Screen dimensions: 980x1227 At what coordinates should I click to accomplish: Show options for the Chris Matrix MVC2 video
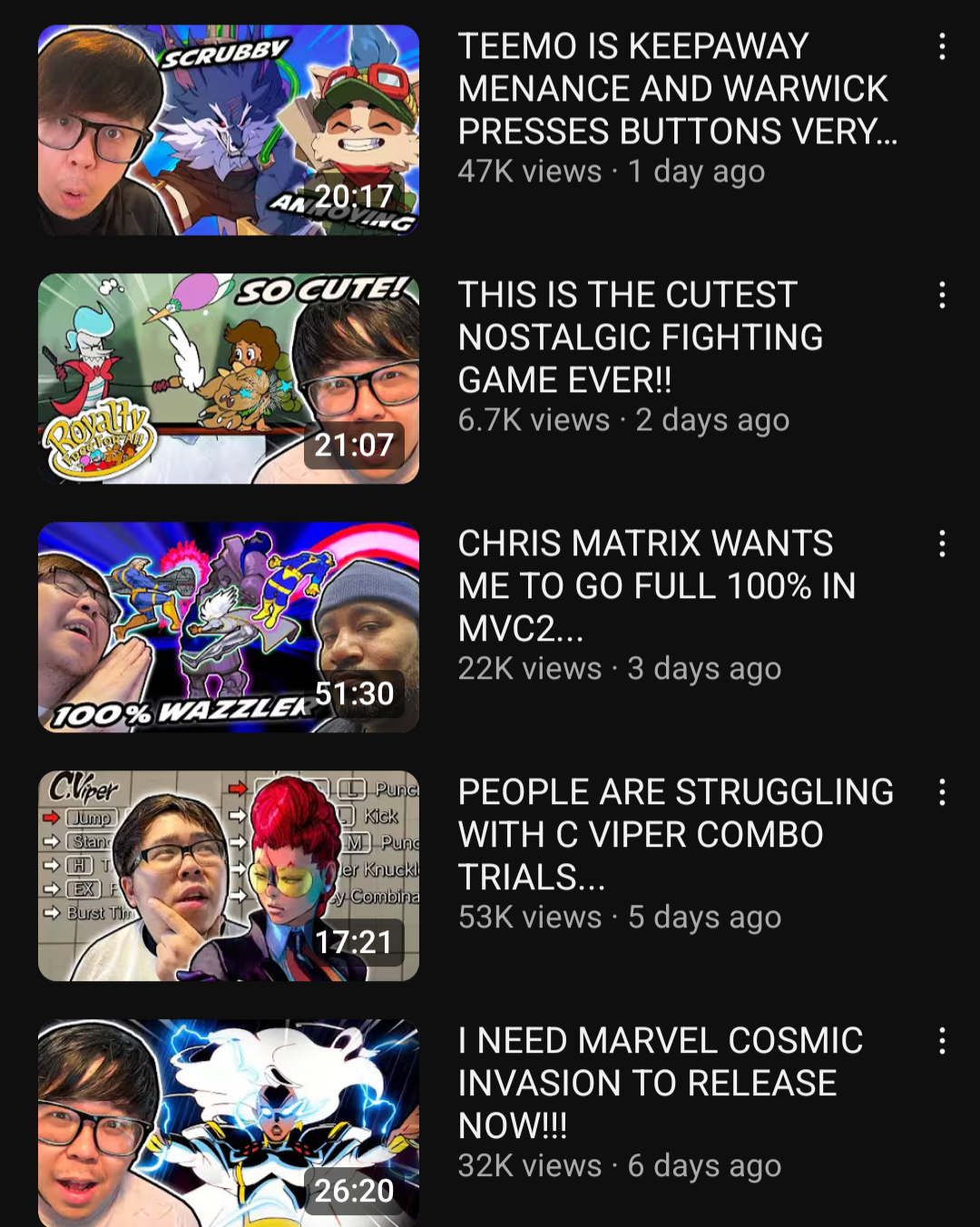coord(942,544)
